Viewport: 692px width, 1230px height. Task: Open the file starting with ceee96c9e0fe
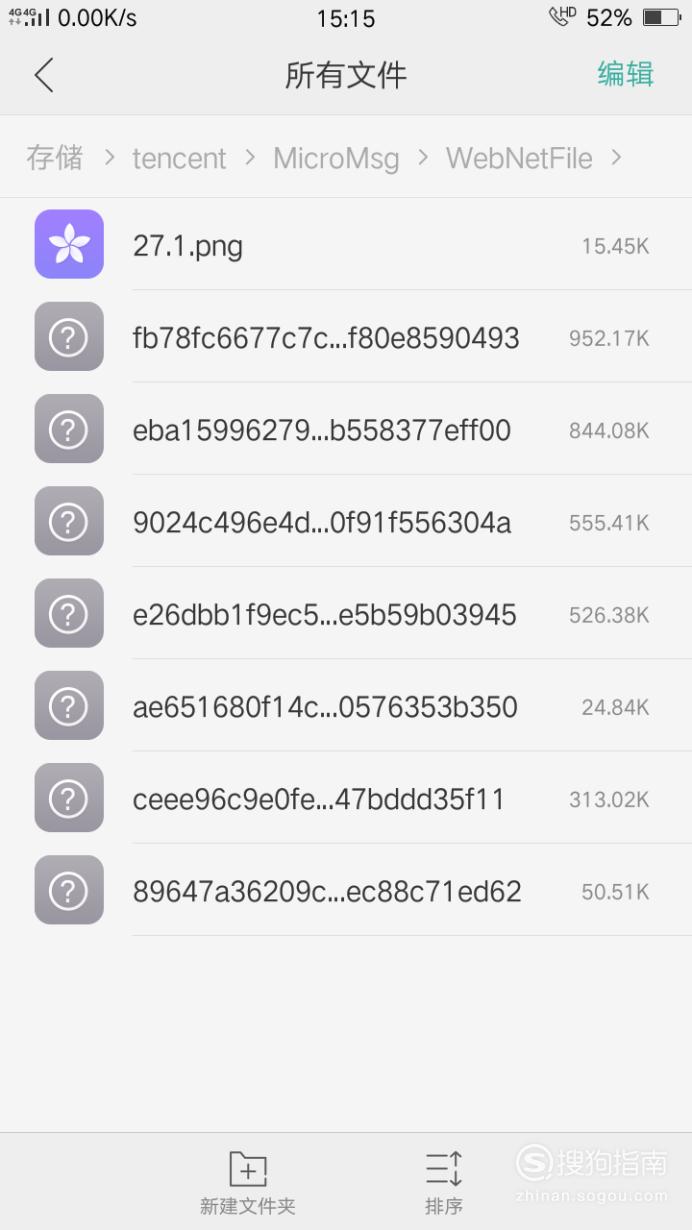(x=346, y=798)
